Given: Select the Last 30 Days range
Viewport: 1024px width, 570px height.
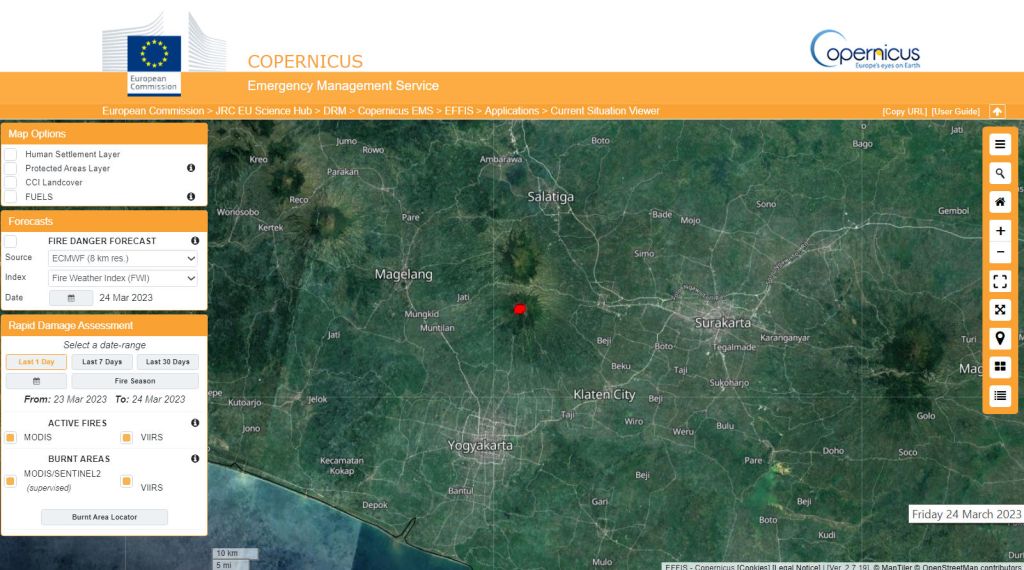Looking at the screenshot, I should tap(167, 362).
